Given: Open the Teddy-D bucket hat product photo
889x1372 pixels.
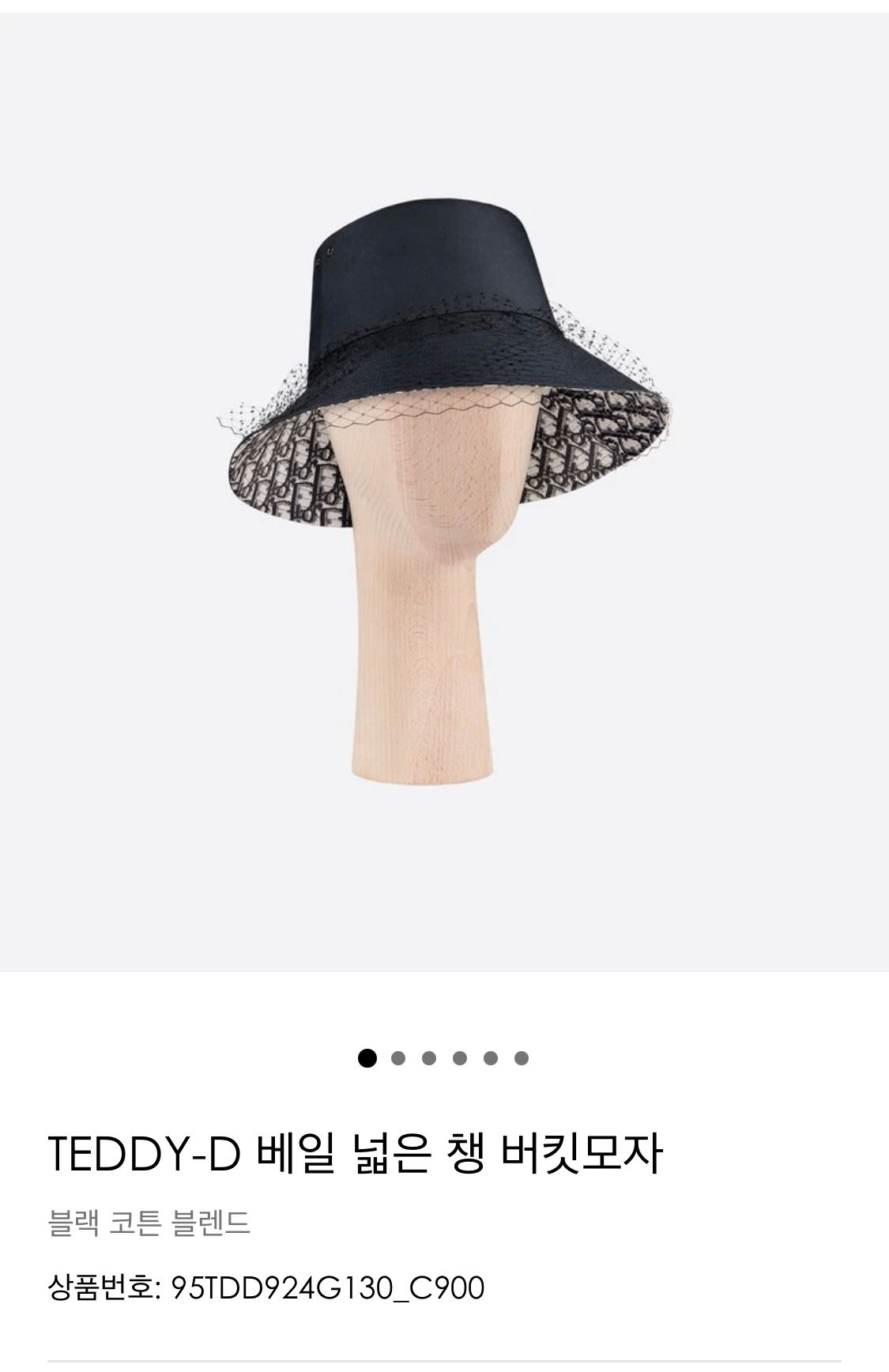Looking at the screenshot, I should click(x=444, y=490).
